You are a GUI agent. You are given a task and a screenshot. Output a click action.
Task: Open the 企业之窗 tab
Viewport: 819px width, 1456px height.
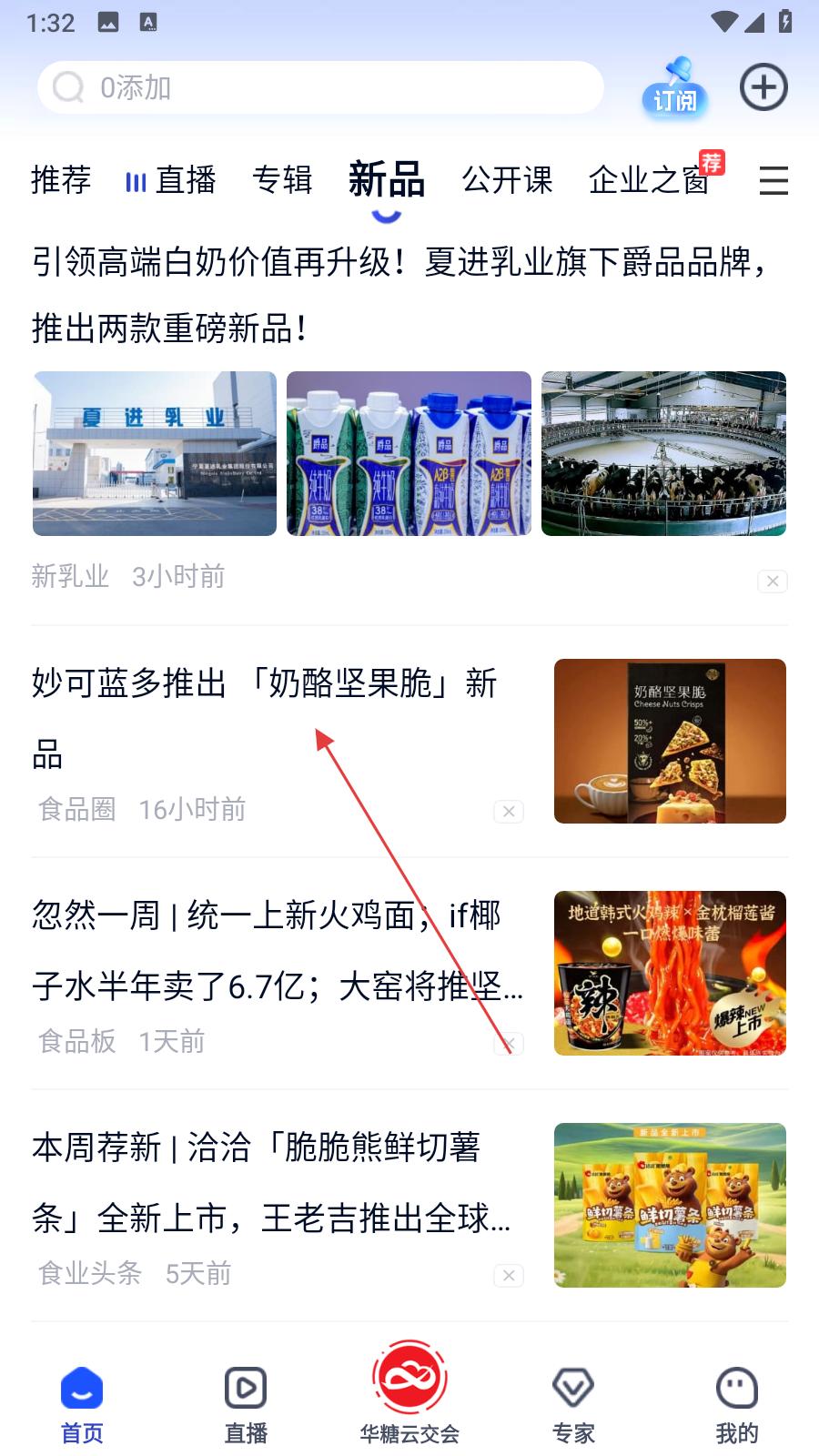coord(649,180)
